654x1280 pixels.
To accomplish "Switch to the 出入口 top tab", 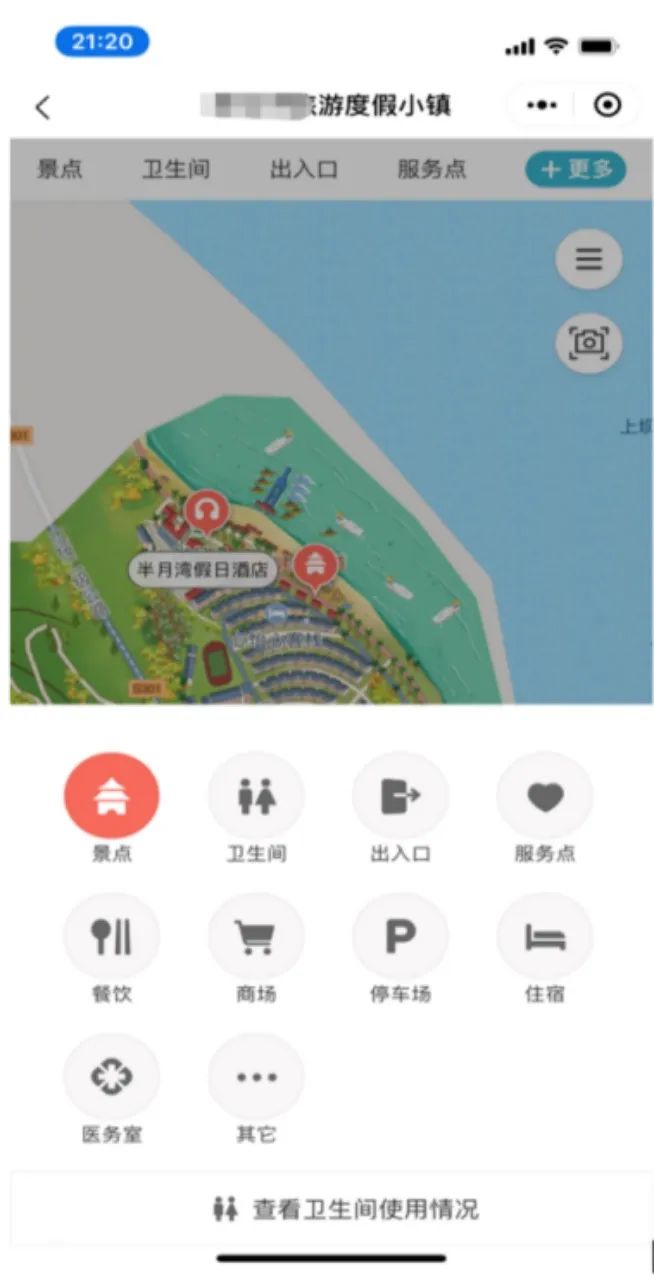I will click(x=304, y=169).
